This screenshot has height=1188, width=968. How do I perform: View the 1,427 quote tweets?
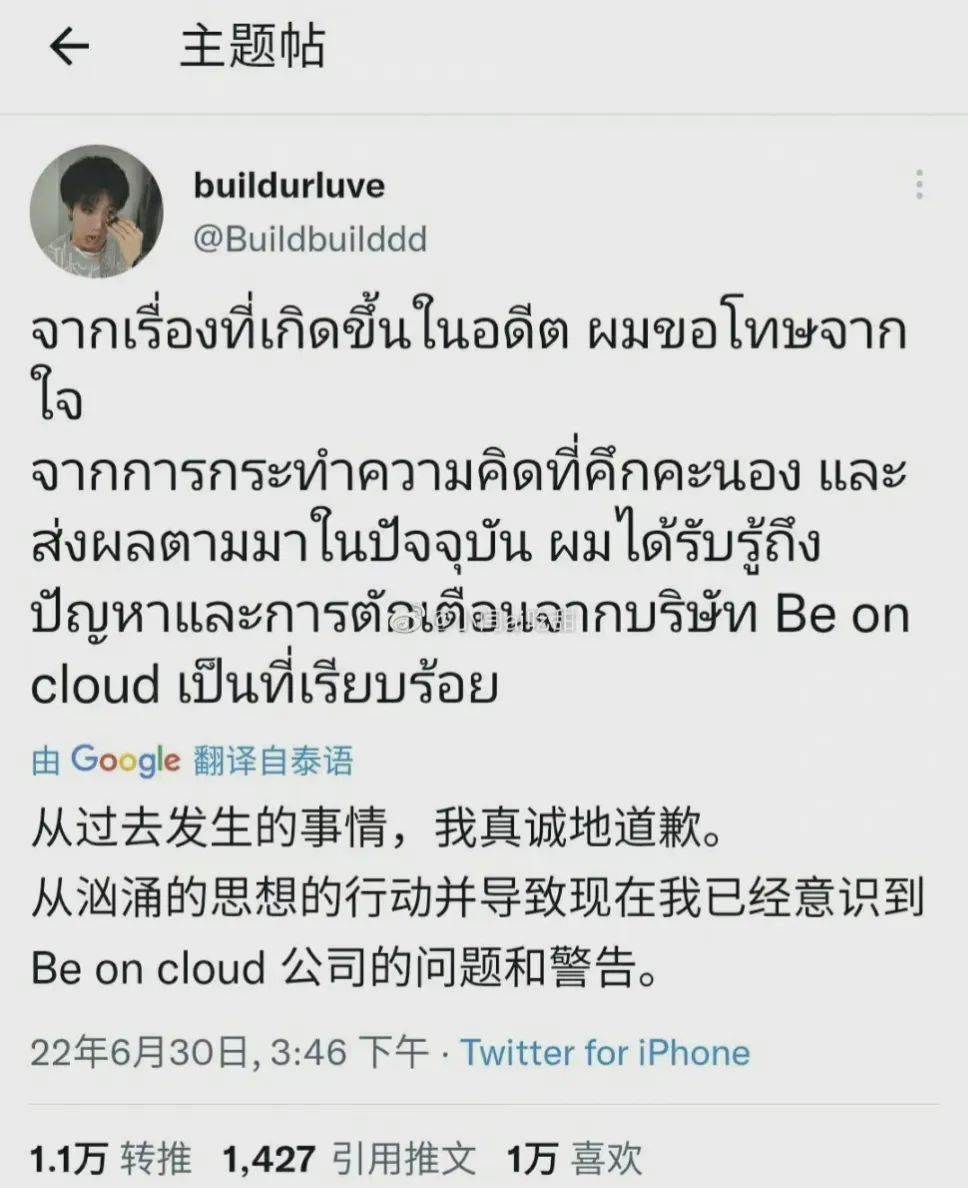(x=349, y=1159)
